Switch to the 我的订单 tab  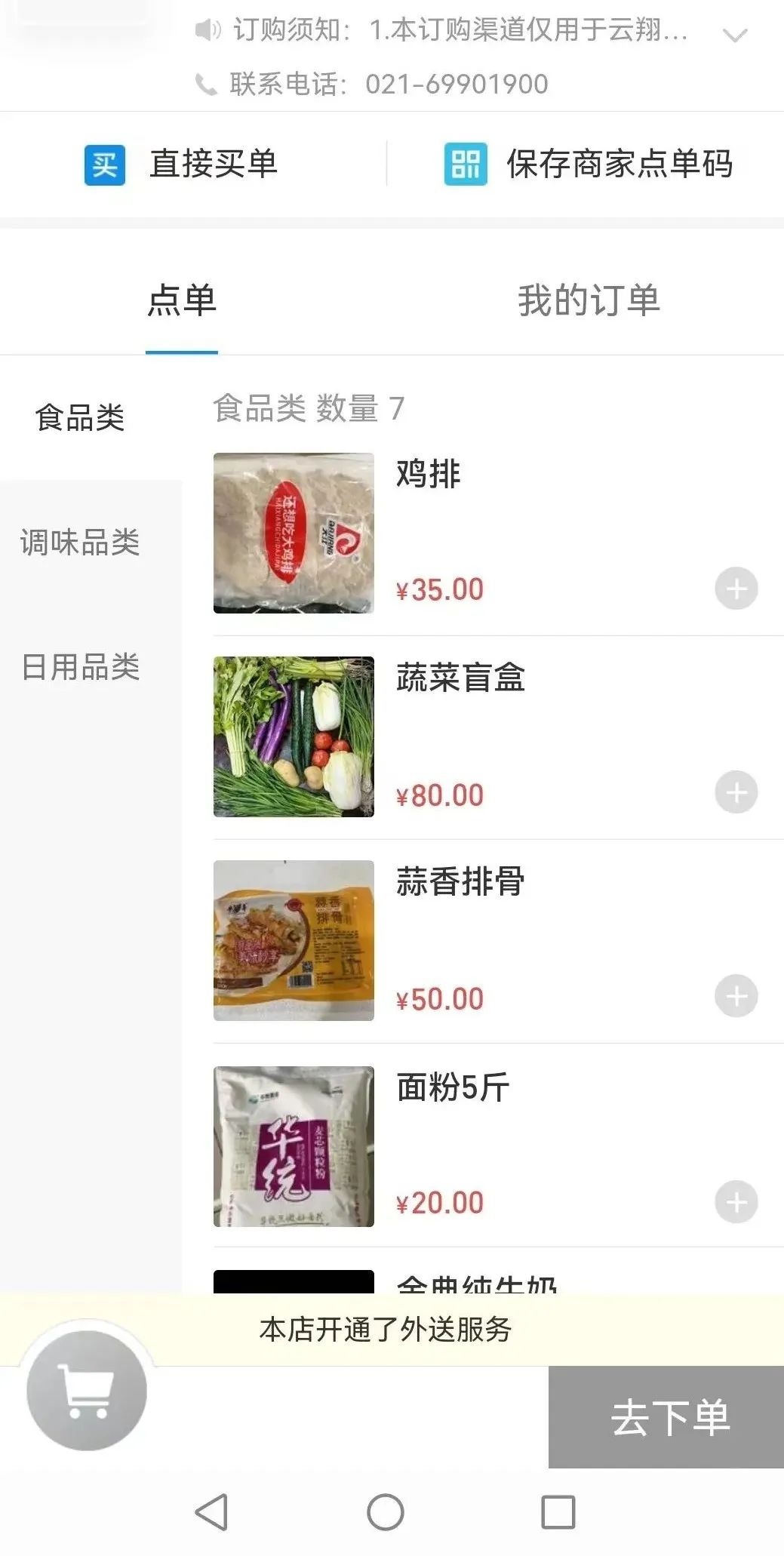(590, 300)
